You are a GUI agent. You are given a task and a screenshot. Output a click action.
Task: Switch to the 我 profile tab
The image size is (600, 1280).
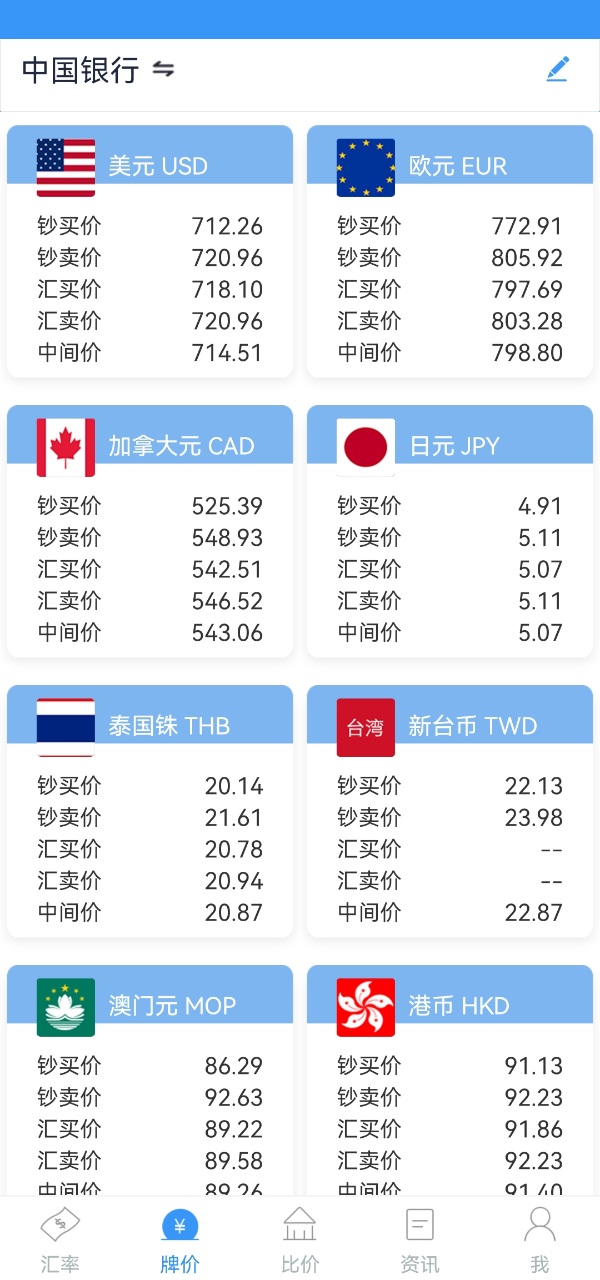pos(540,1240)
